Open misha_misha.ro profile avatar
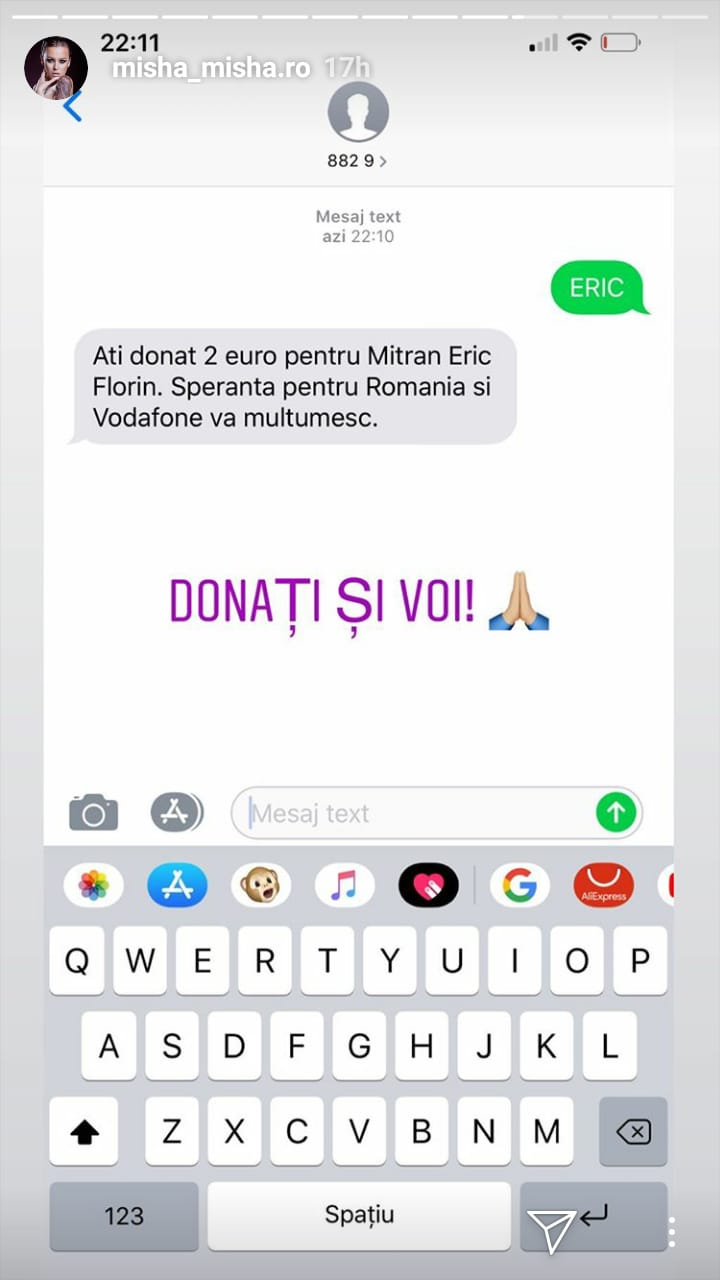The height and width of the screenshot is (1280, 720). point(56,68)
